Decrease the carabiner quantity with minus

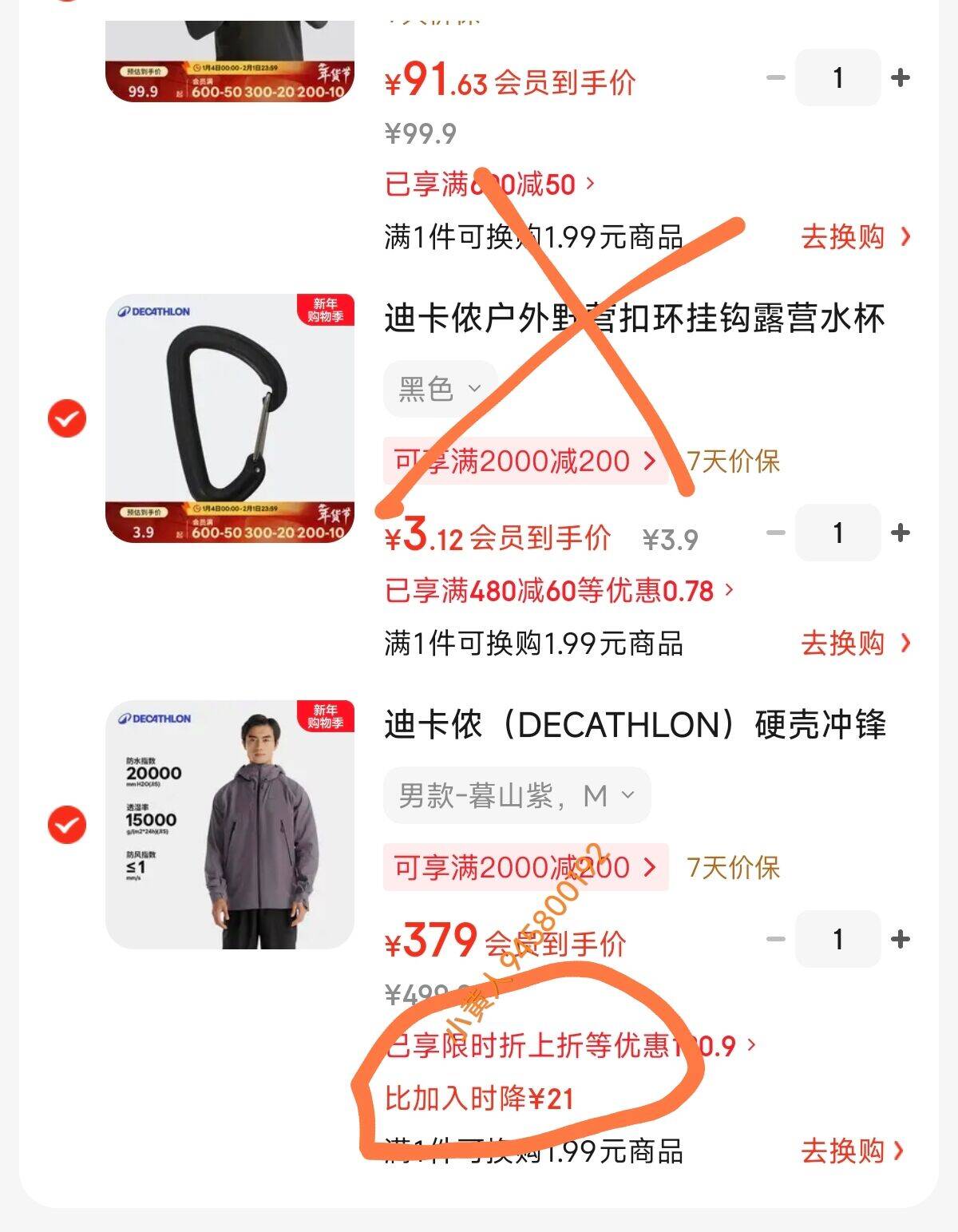coord(776,533)
